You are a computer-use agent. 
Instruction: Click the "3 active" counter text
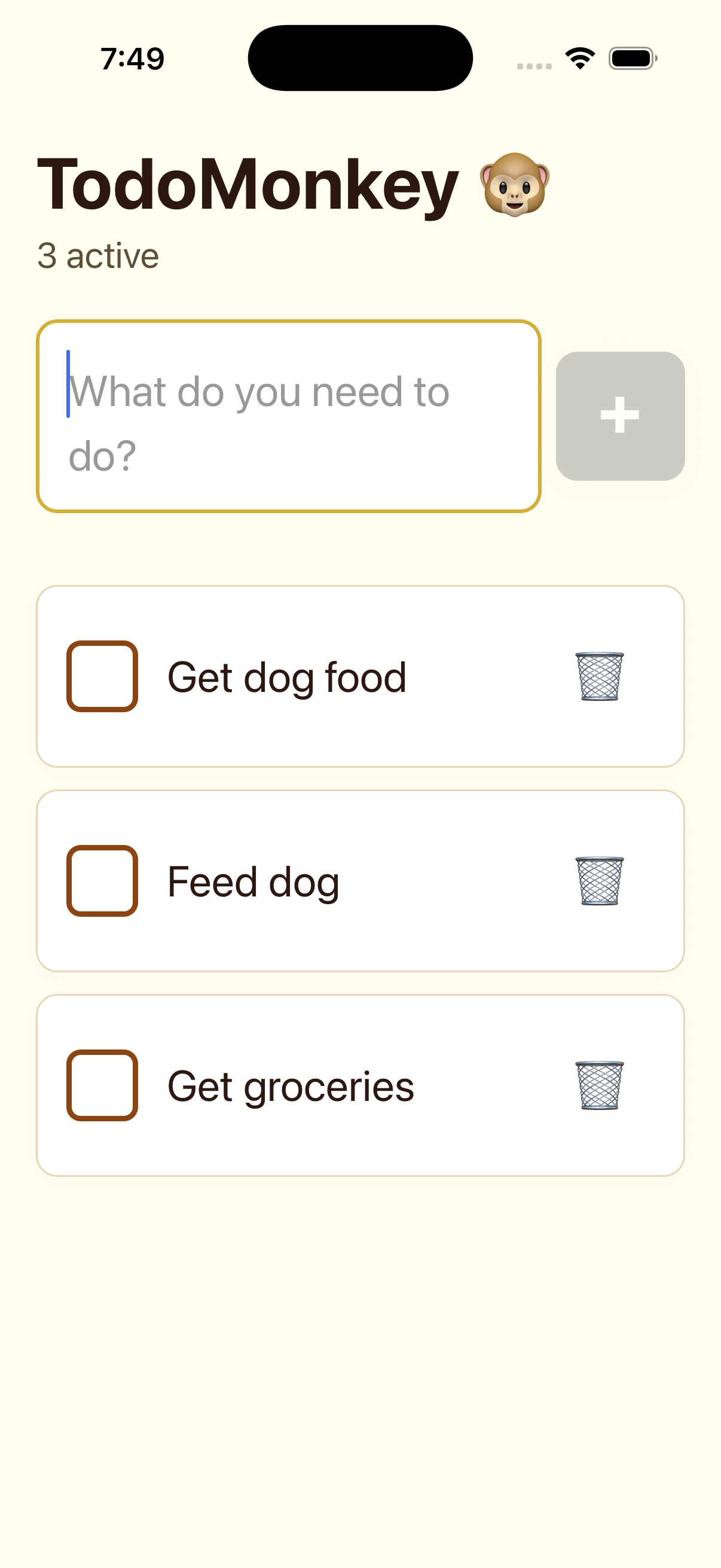[98, 256]
